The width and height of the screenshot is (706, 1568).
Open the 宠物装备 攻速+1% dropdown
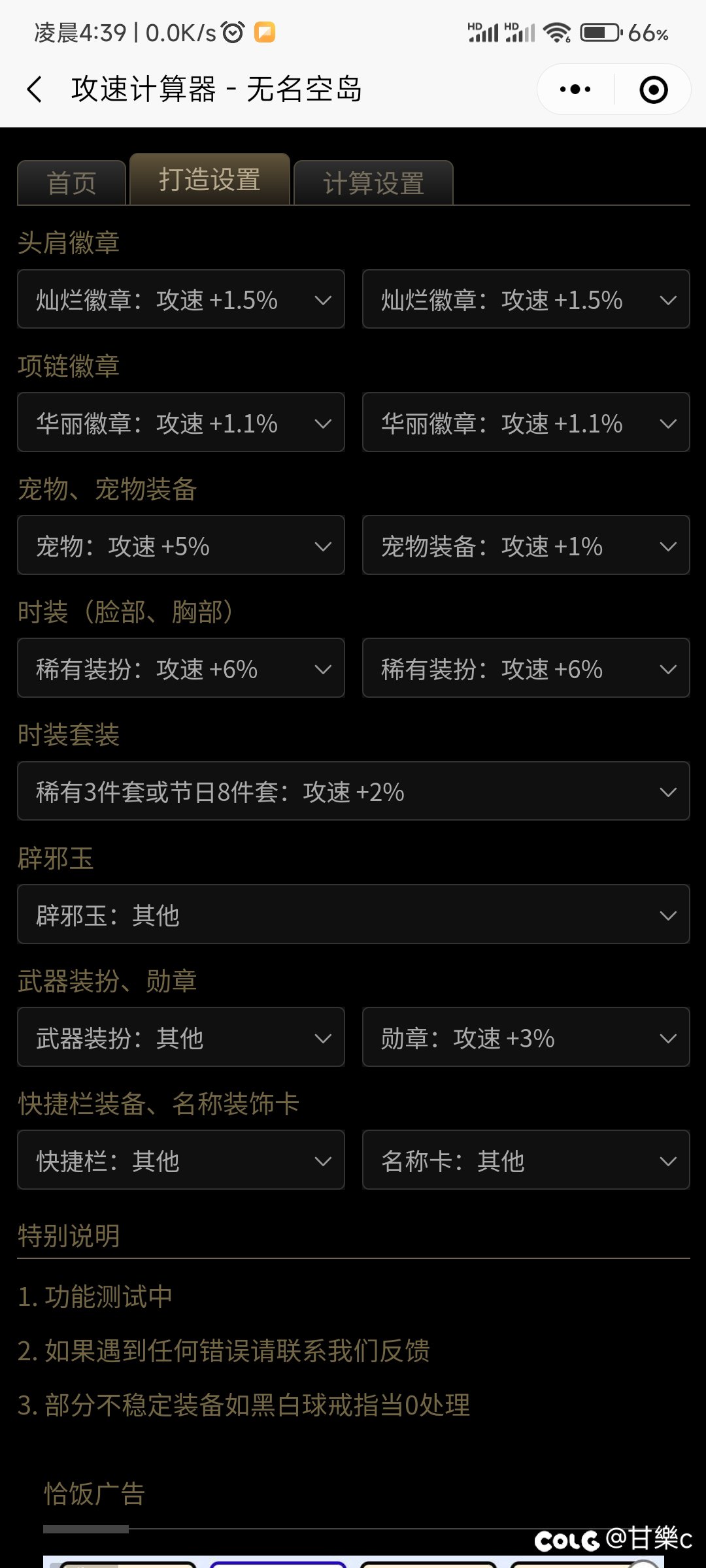pyautogui.click(x=526, y=546)
